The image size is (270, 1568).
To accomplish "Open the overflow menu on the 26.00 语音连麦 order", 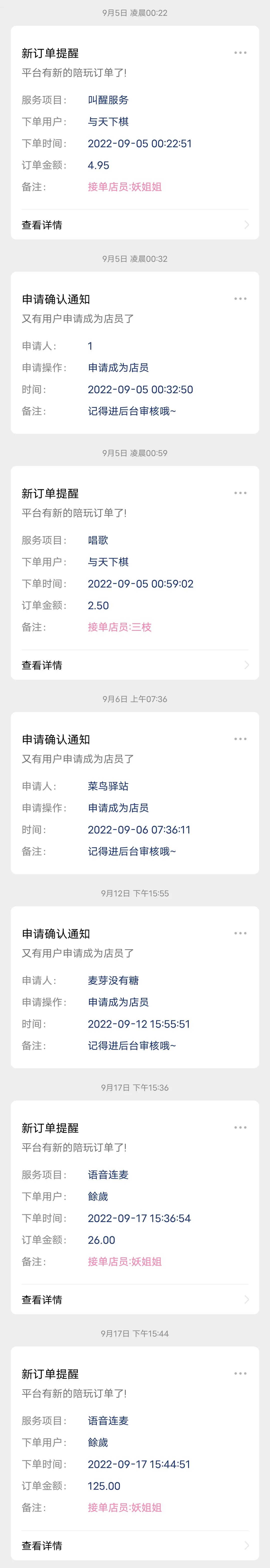I will tap(241, 1127).
